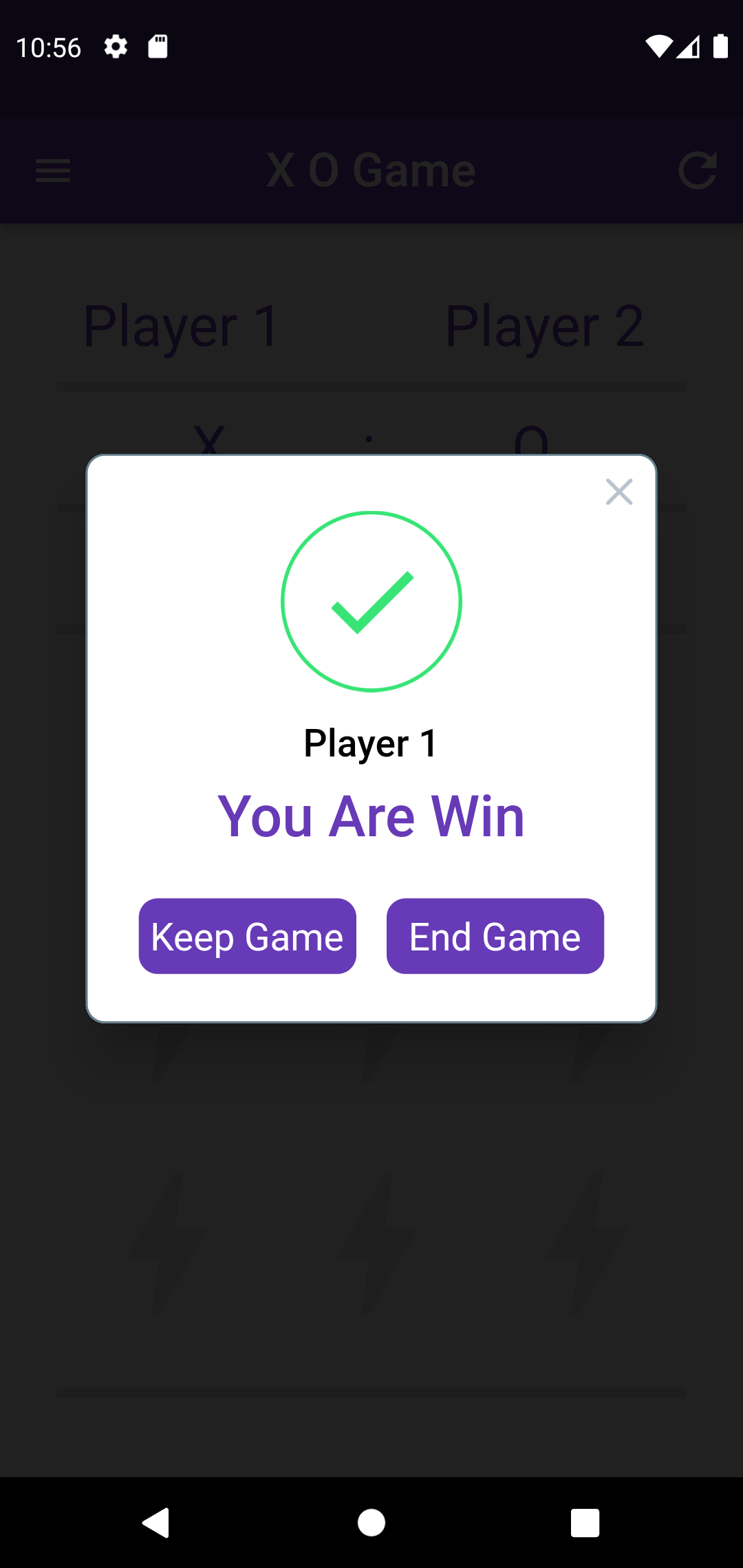Tap the SD card icon in status bar
The image size is (743, 1568).
tap(157, 46)
